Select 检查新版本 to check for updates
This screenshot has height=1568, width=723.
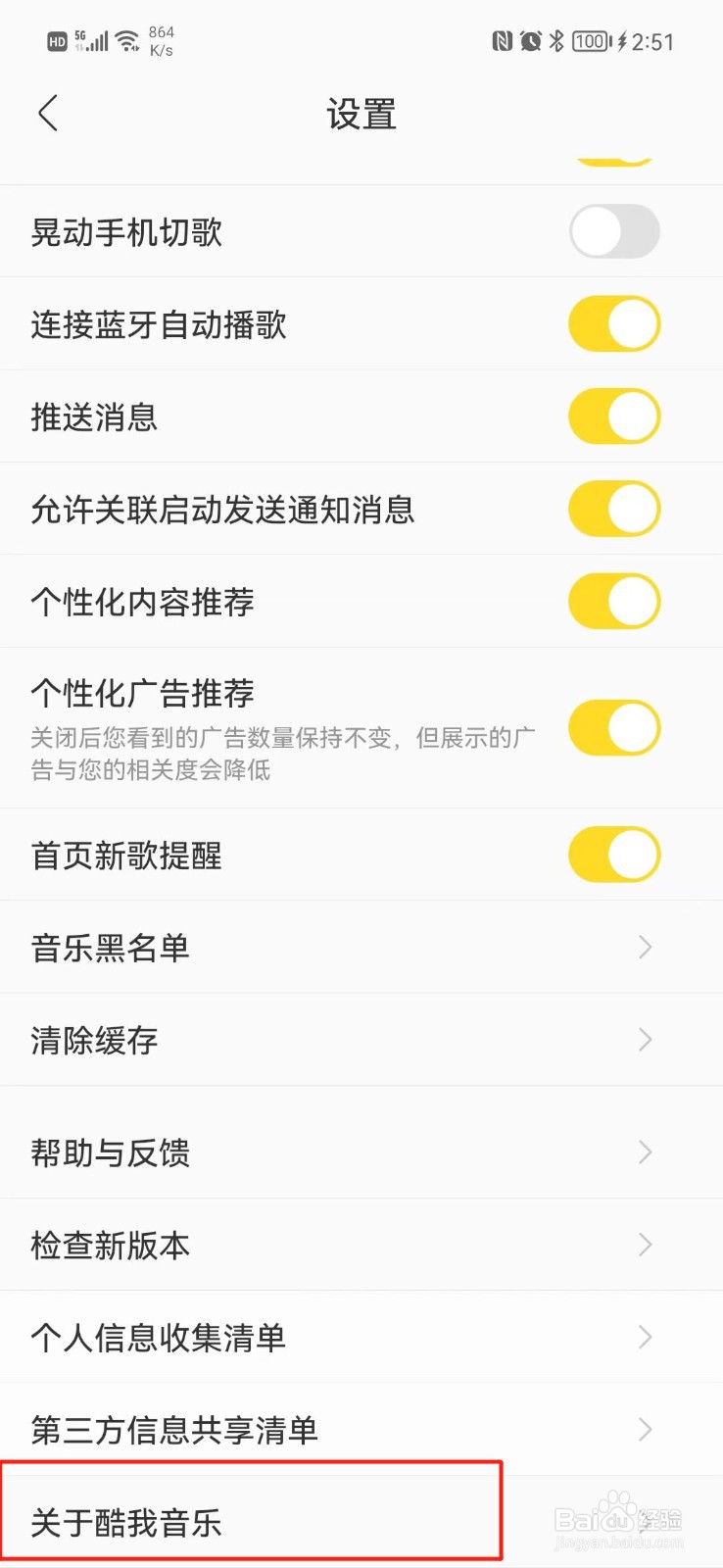(361, 1245)
